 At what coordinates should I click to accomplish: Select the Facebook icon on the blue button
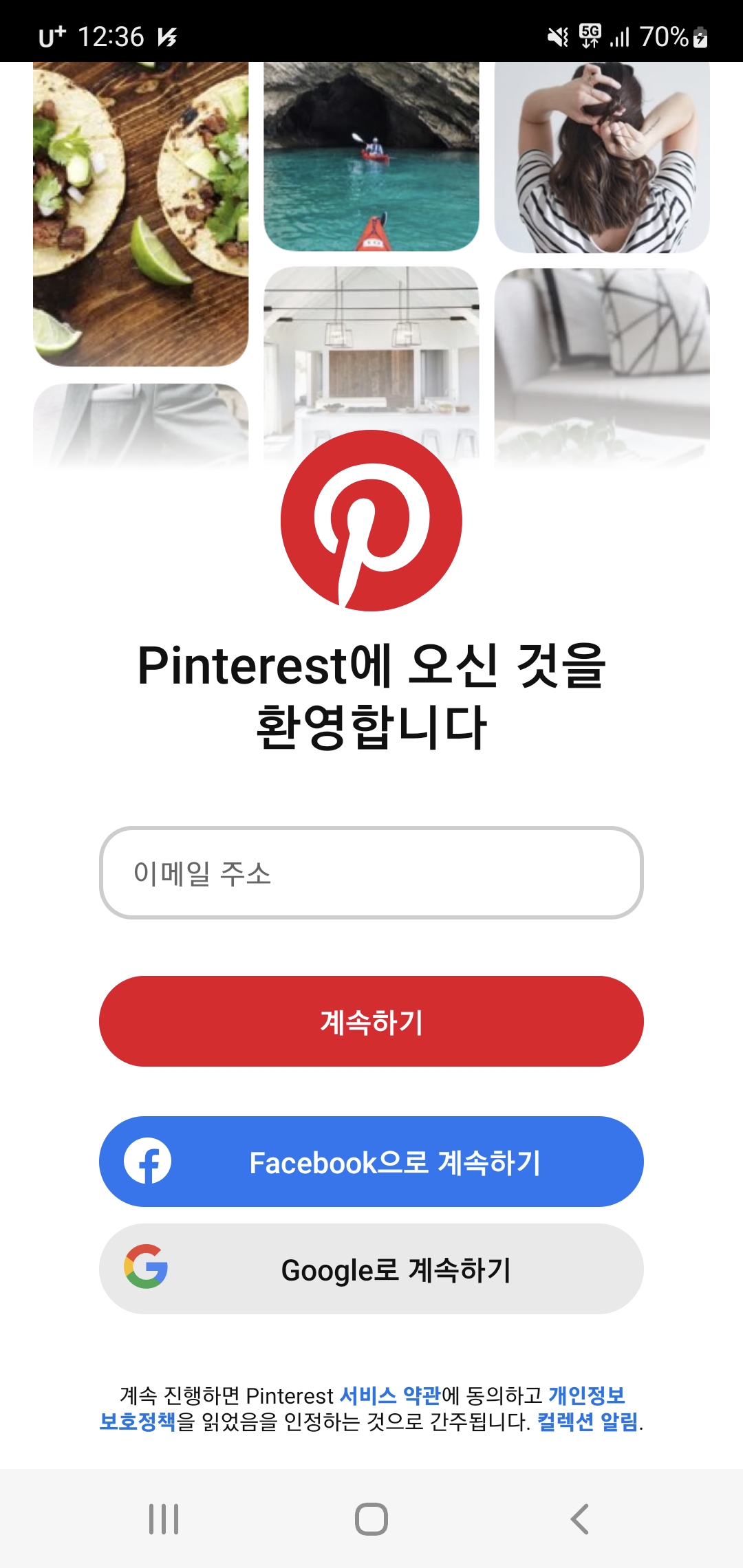point(147,1161)
